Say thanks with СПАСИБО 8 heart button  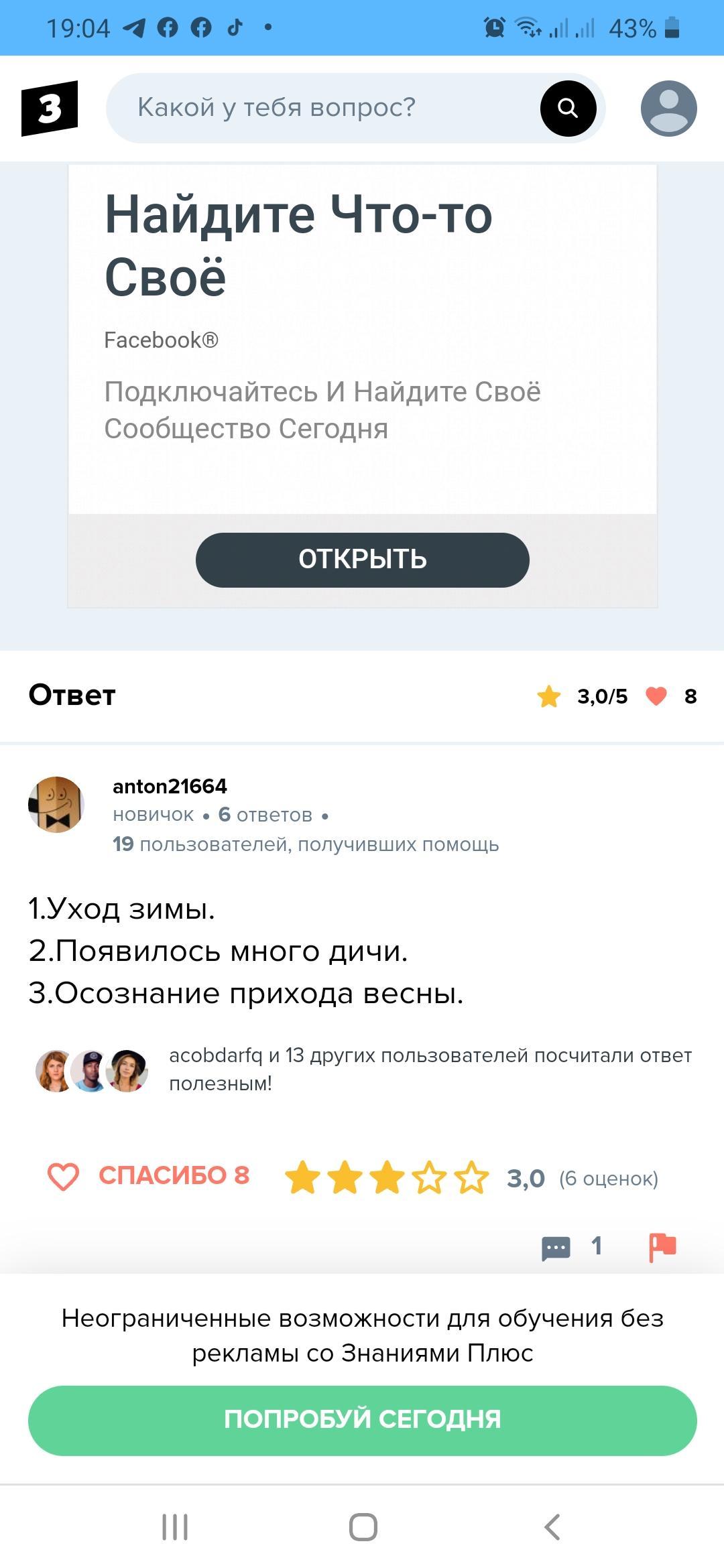[149, 1176]
